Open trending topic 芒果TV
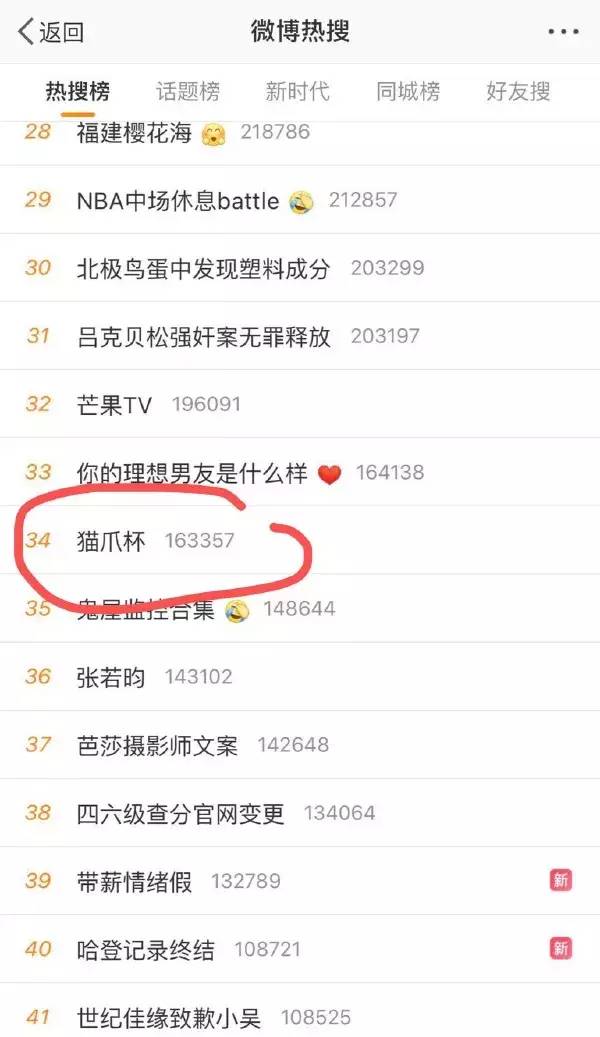The image size is (600, 1037). pos(114,404)
